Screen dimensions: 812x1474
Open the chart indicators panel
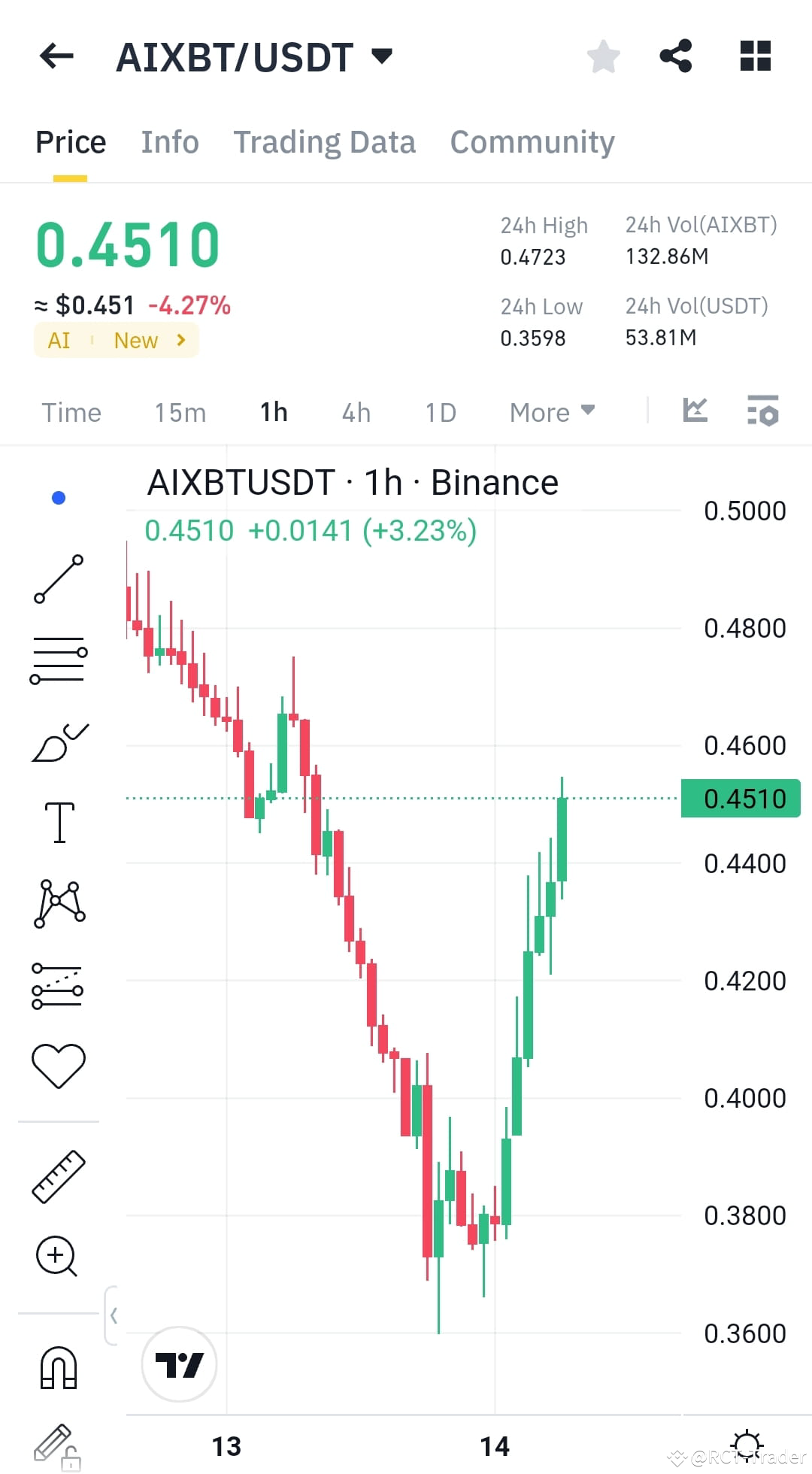pyautogui.click(x=762, y=411)
